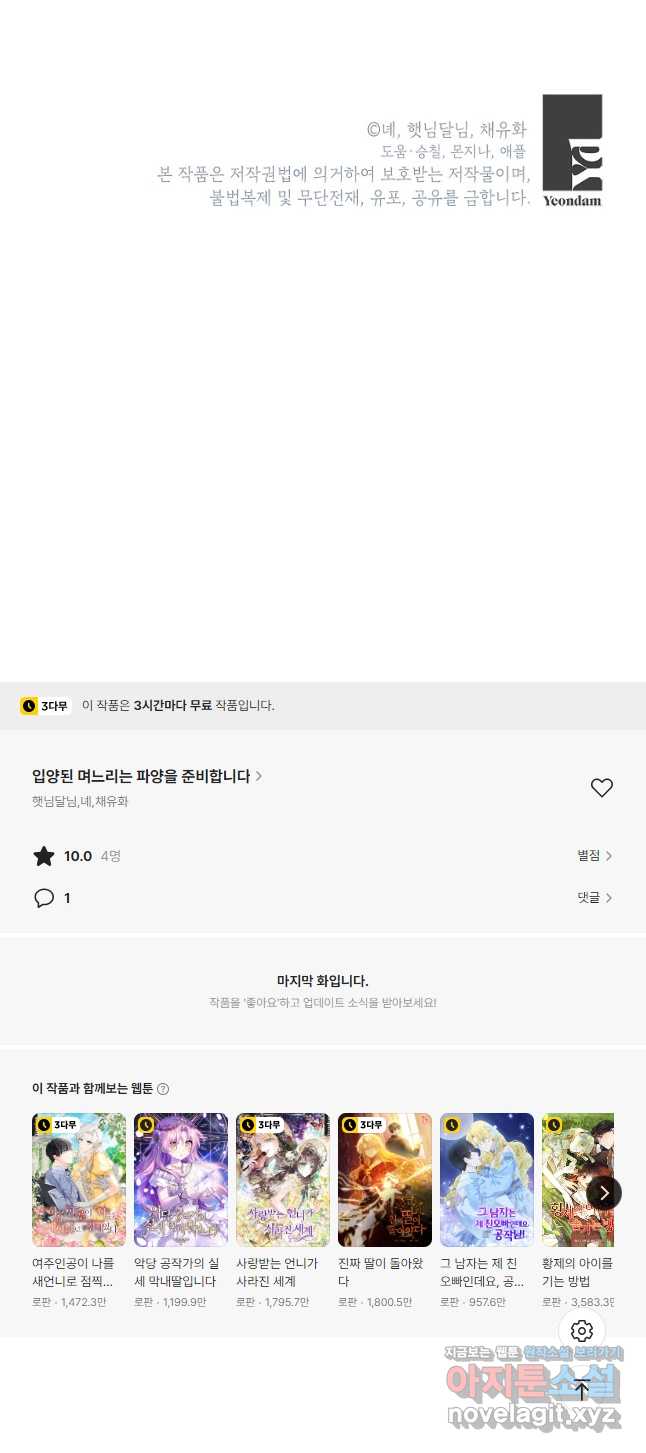Open webtoon 그 남자는 제 친오빠인데요
Viewport: 646px width, 1453px height.
pos(487,1180)
